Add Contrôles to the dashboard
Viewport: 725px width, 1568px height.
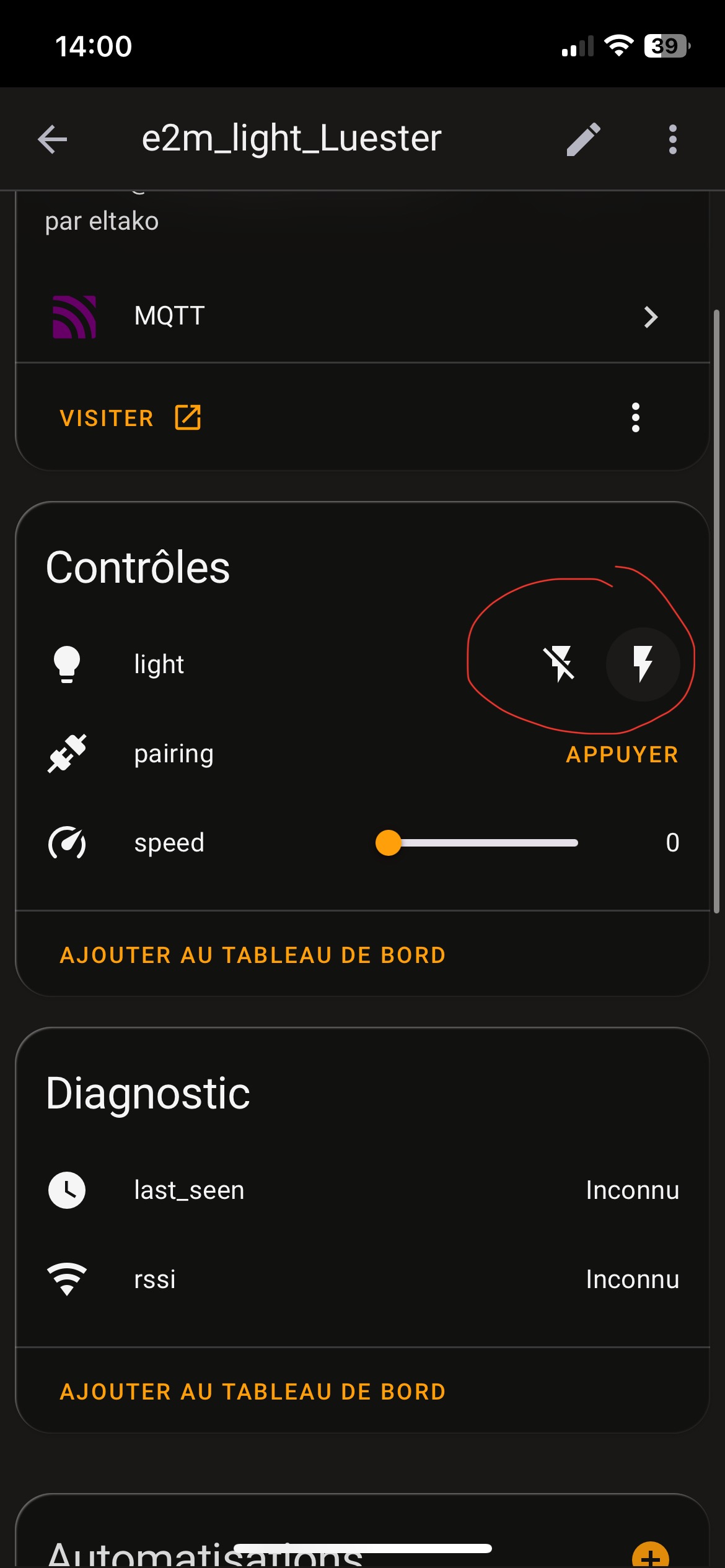(253, 955)
